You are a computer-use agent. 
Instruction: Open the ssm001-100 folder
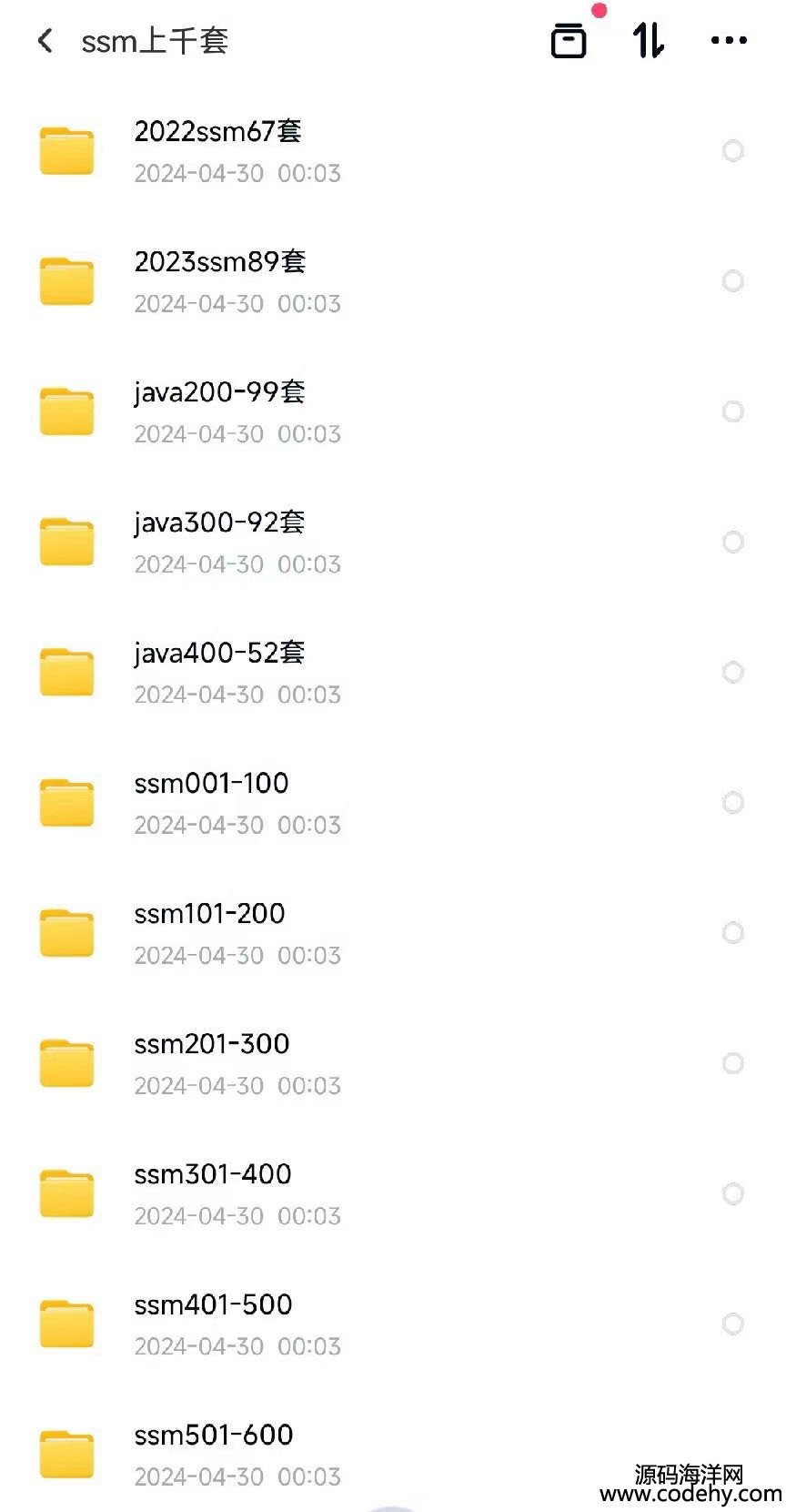(393, 802)
